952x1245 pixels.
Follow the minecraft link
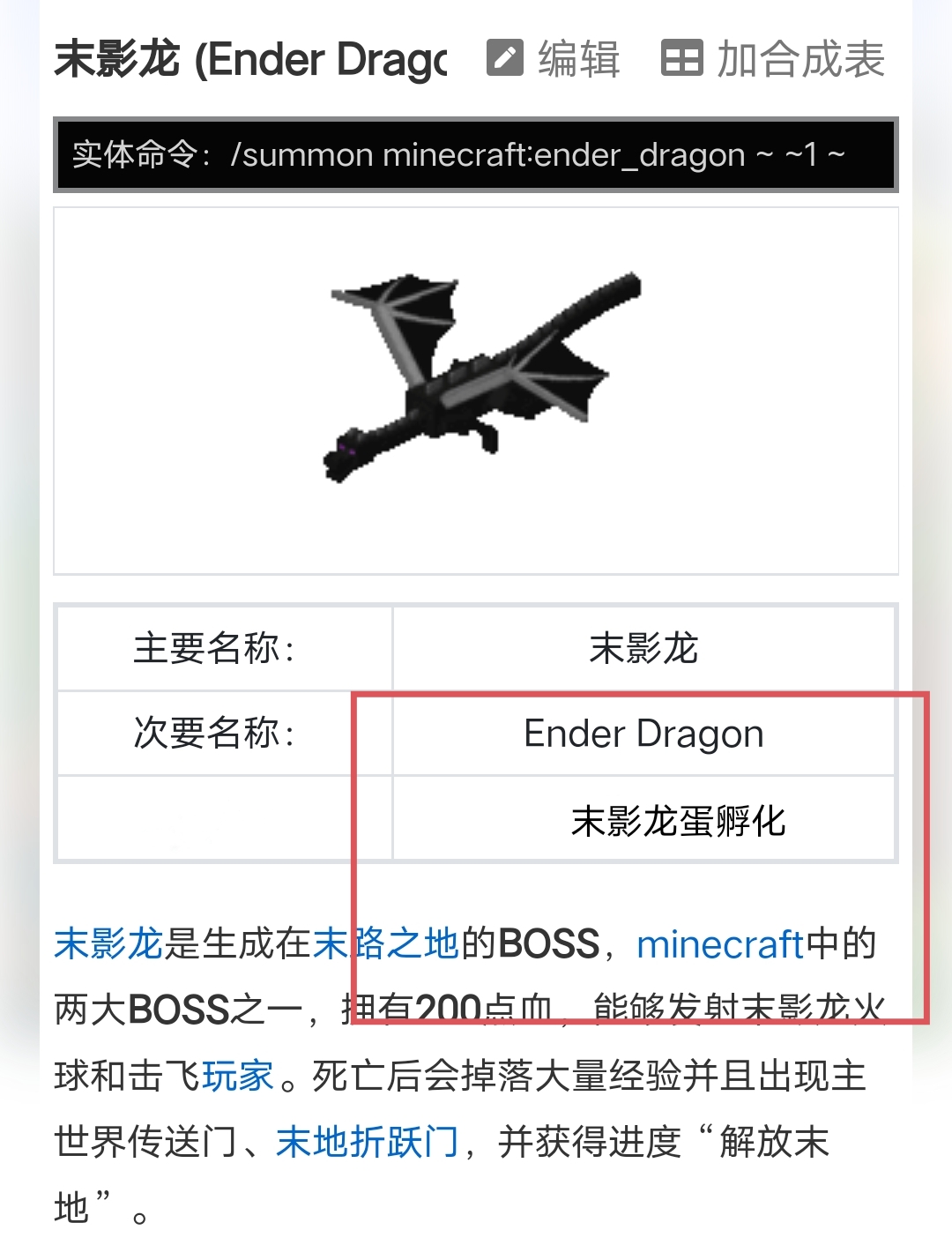pos(719,944)
